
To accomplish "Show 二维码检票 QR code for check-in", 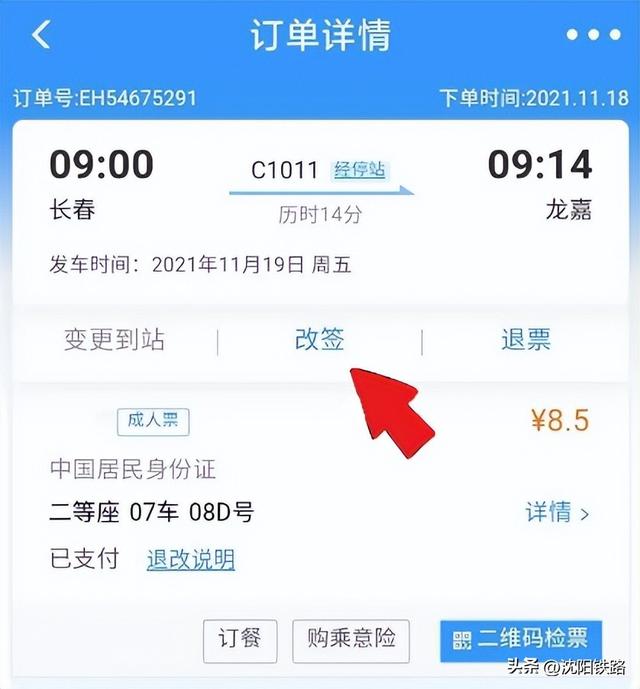I will 520,640.
